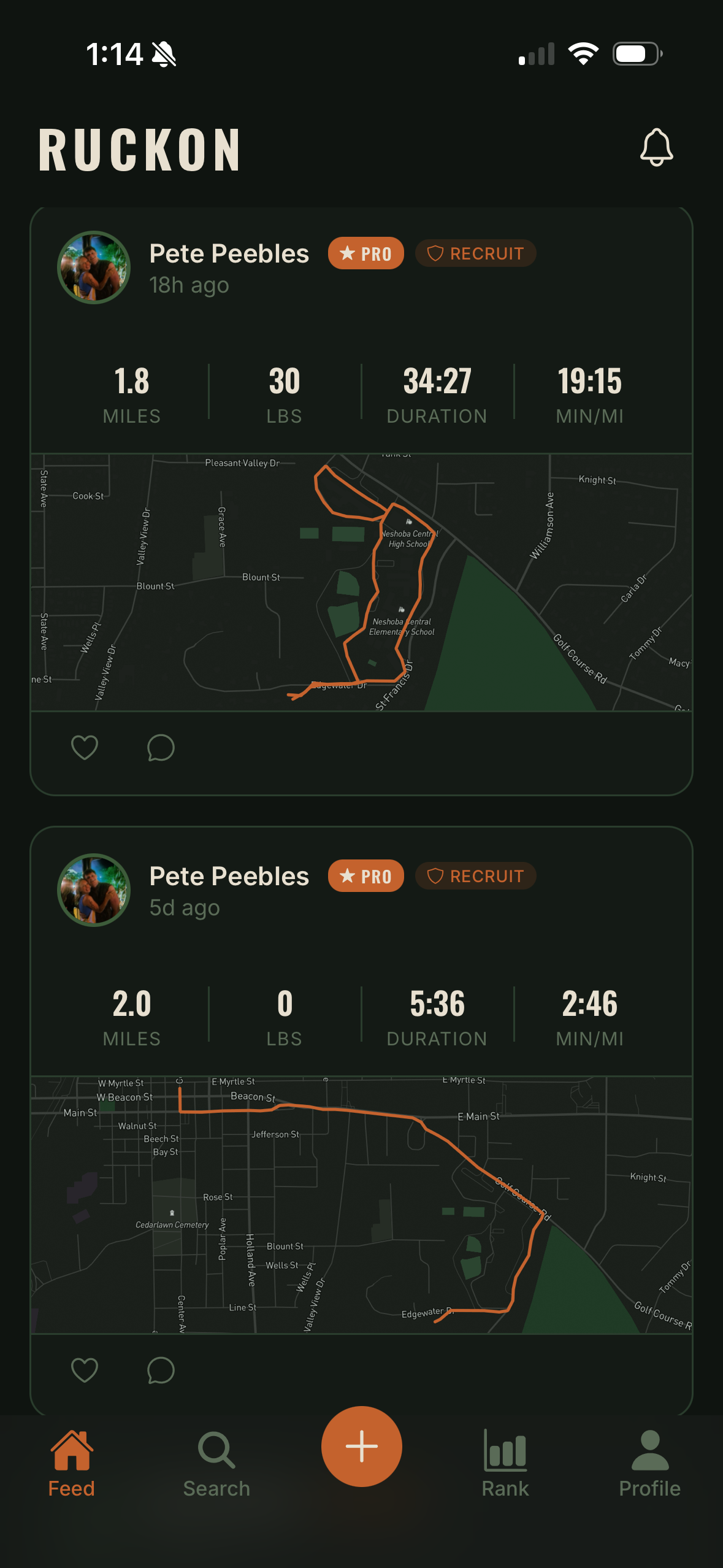Open the 2.0 mile ruck route map
Screen dimensions: 723x1568
click(x=361, y=1205)
